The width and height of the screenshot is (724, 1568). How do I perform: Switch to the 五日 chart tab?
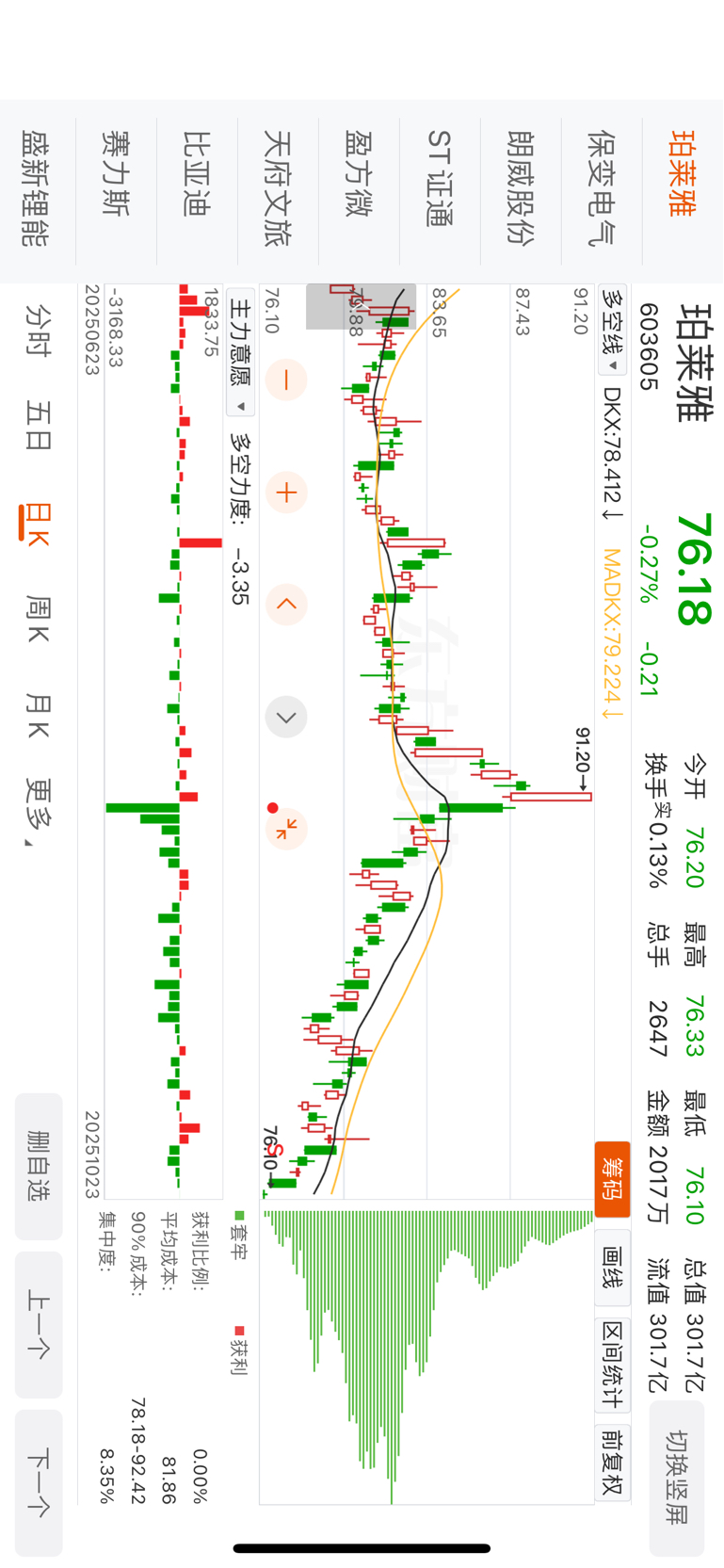pyautogui.click(x=38, y=426)
